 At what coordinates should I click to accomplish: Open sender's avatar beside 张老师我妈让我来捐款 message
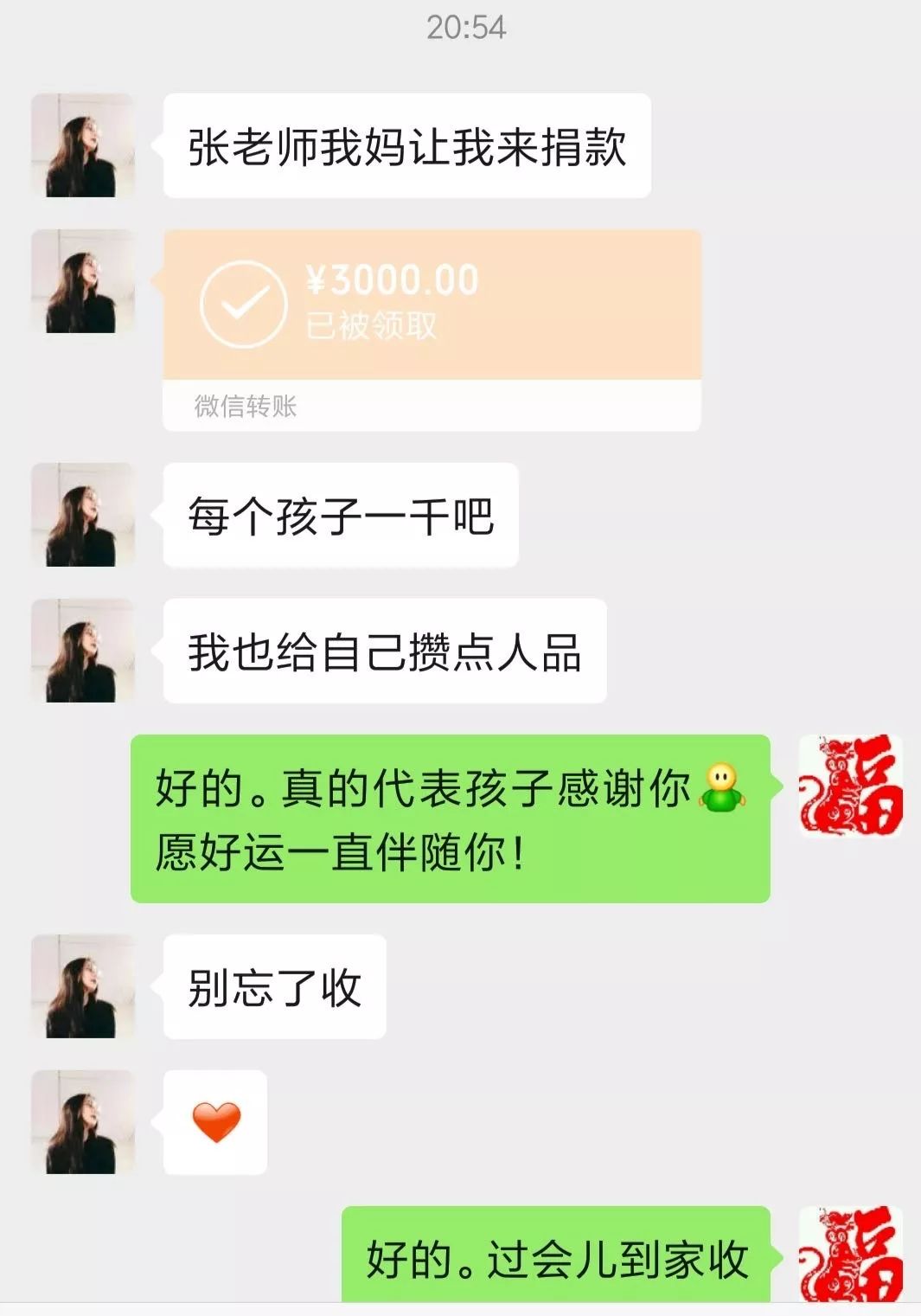(83, 145)
